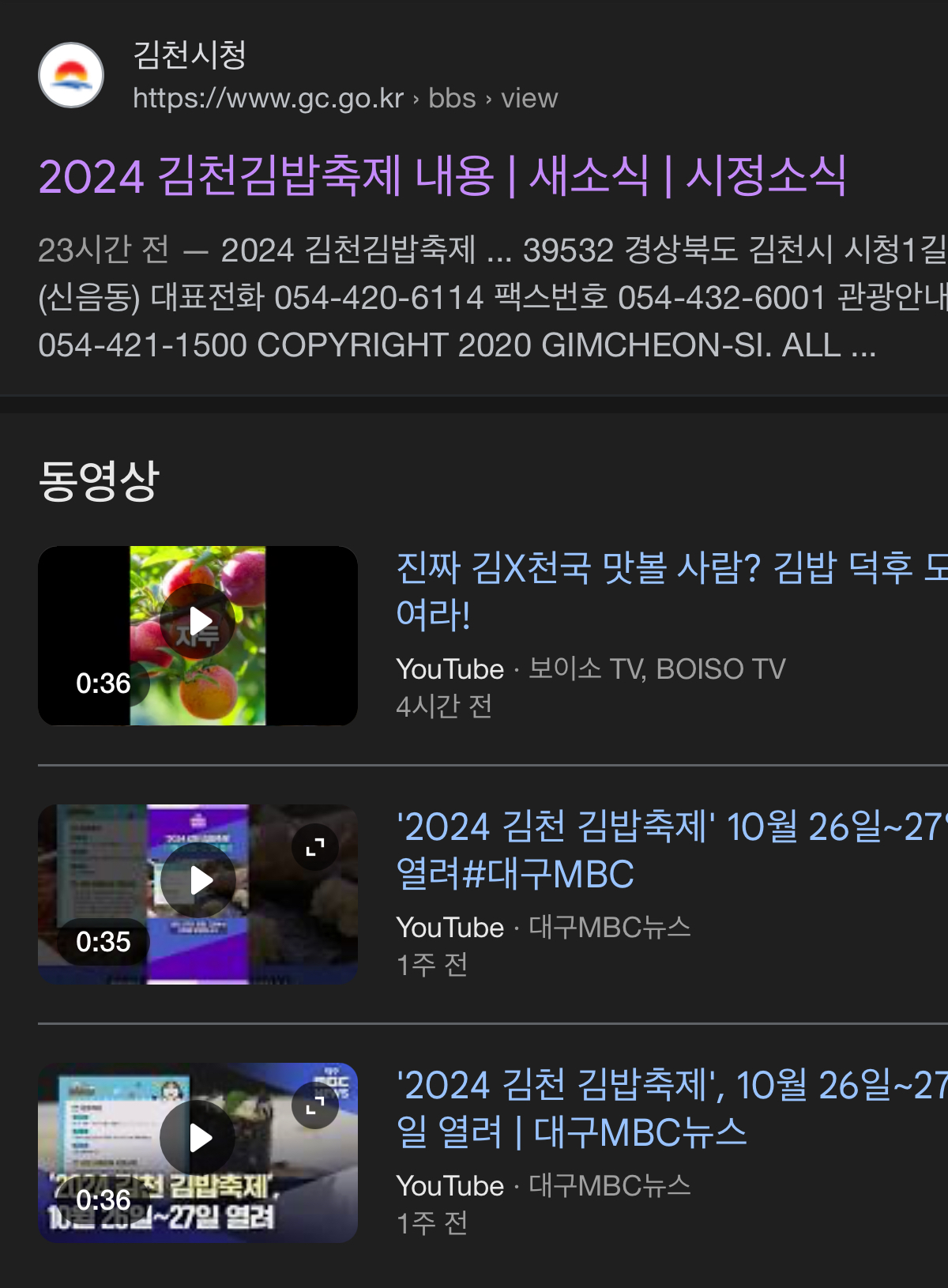Play the 0:36 대구MBC뉴스 video thumbnail

[197, 1138]
